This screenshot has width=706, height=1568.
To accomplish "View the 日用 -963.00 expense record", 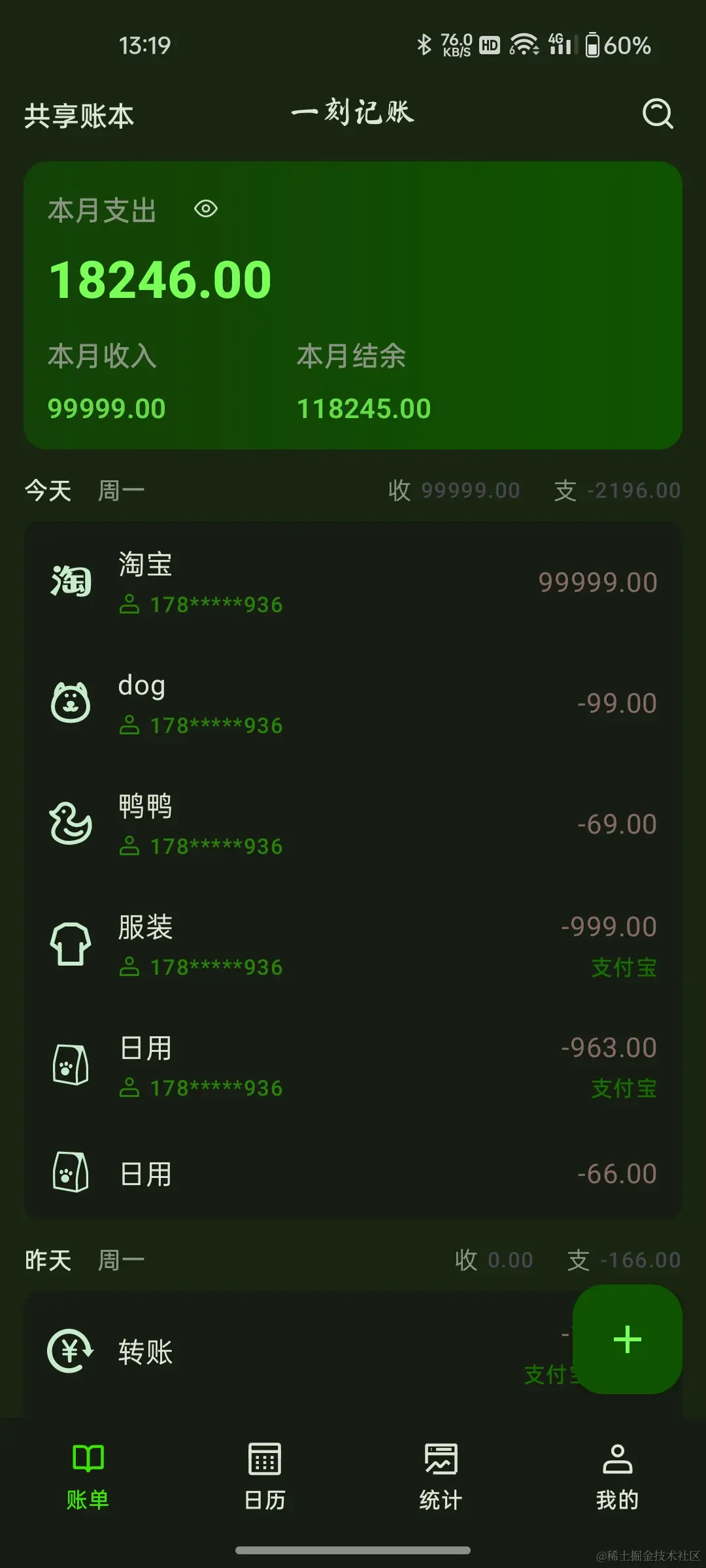I will [353, 1066].
